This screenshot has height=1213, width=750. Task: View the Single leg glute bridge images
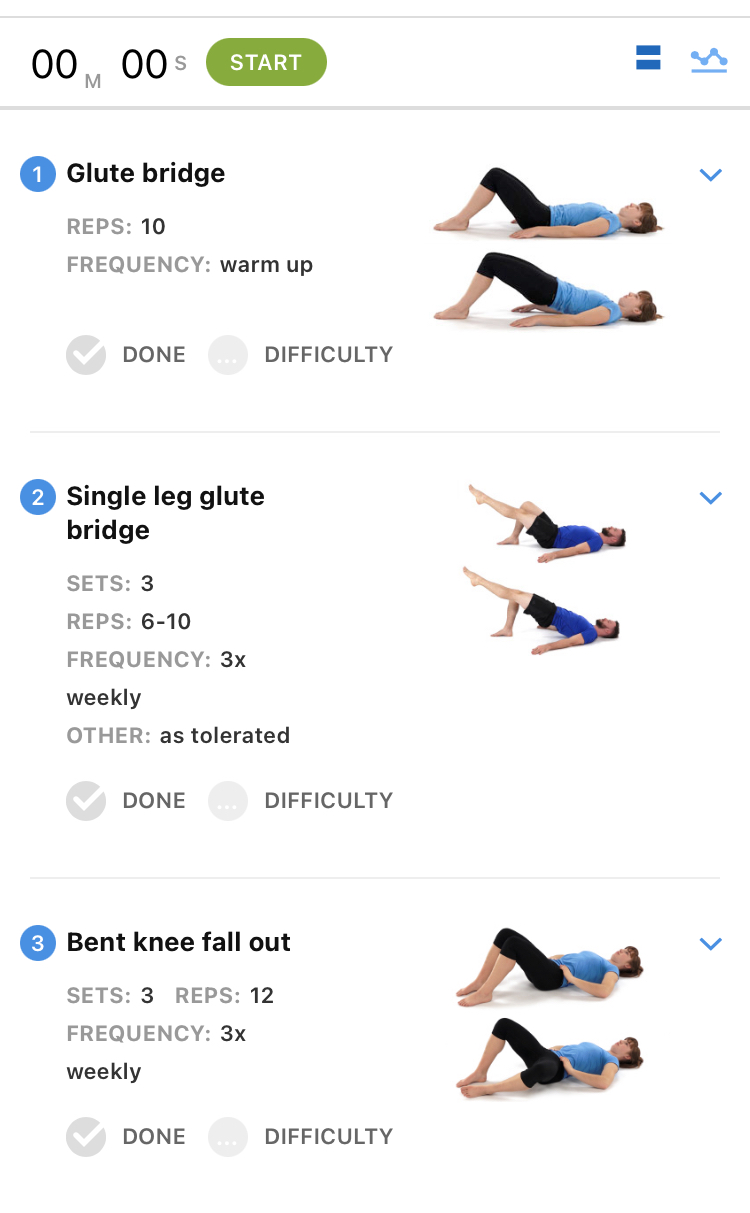tap(545, 568)
